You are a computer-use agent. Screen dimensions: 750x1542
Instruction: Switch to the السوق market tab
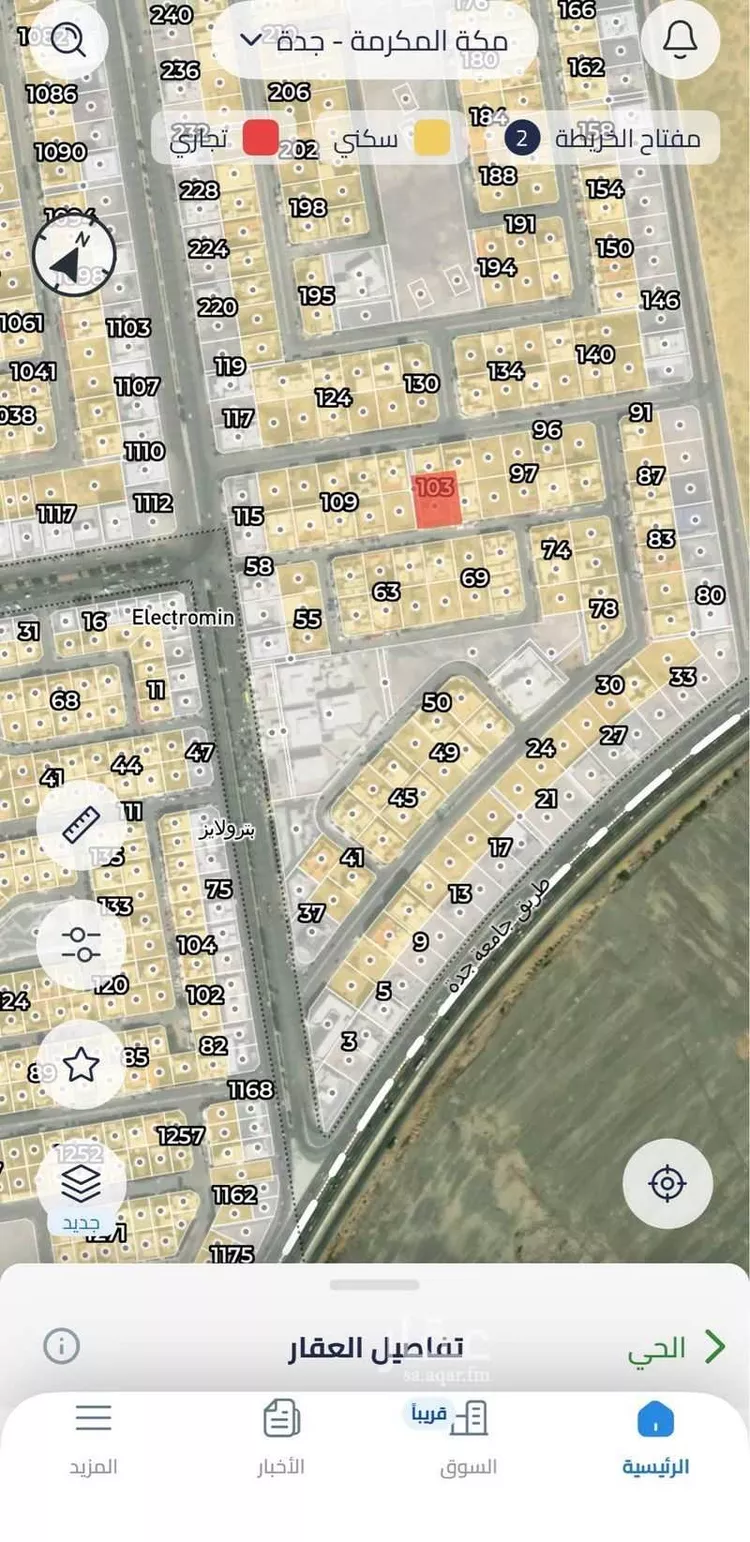468,1439
